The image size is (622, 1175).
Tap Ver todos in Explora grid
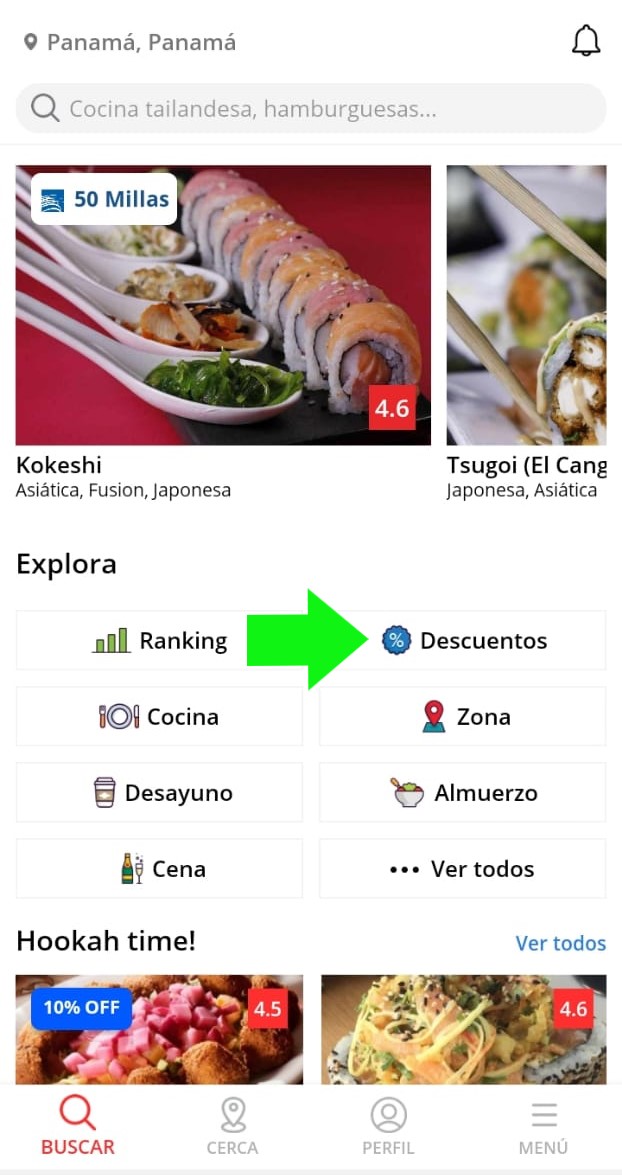coord(462,869)
